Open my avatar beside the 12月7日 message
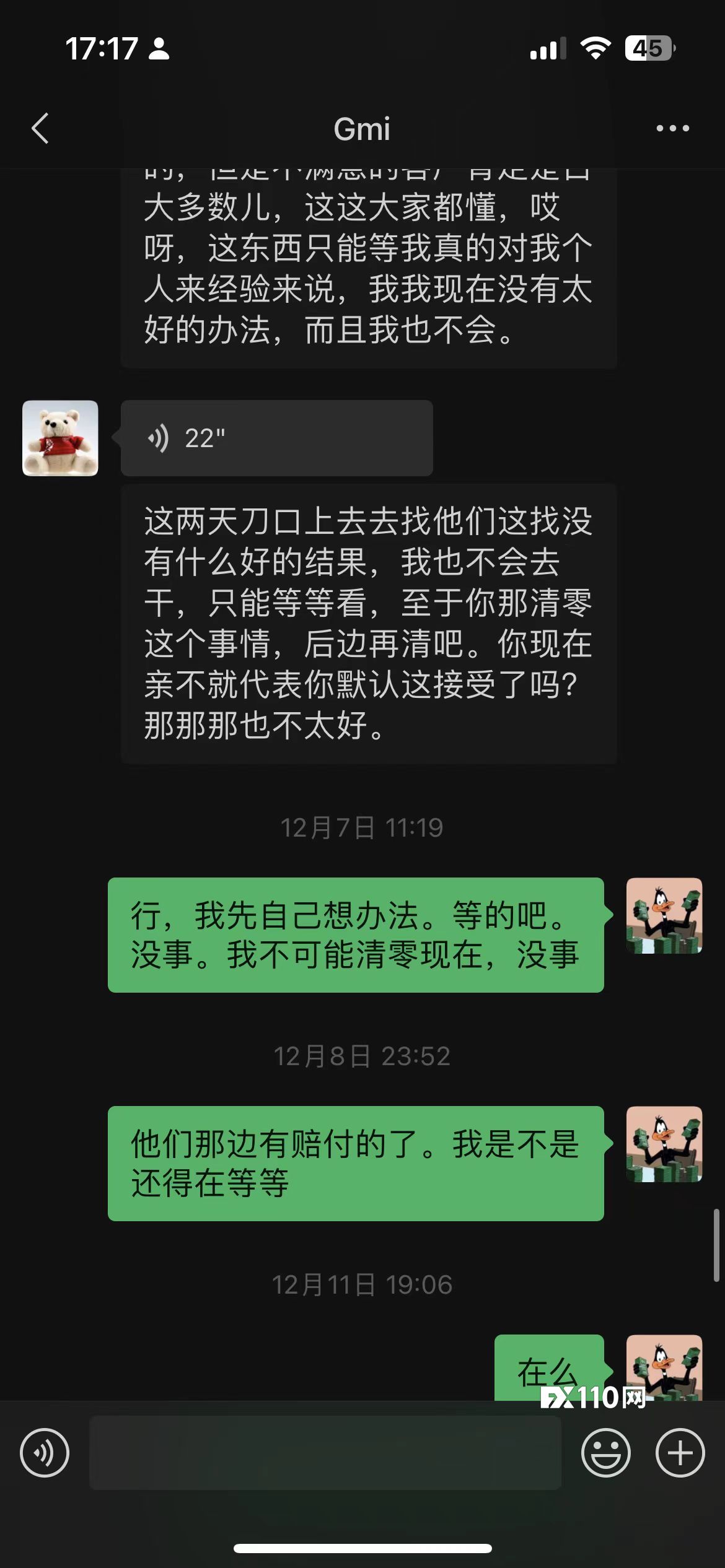 664,916
